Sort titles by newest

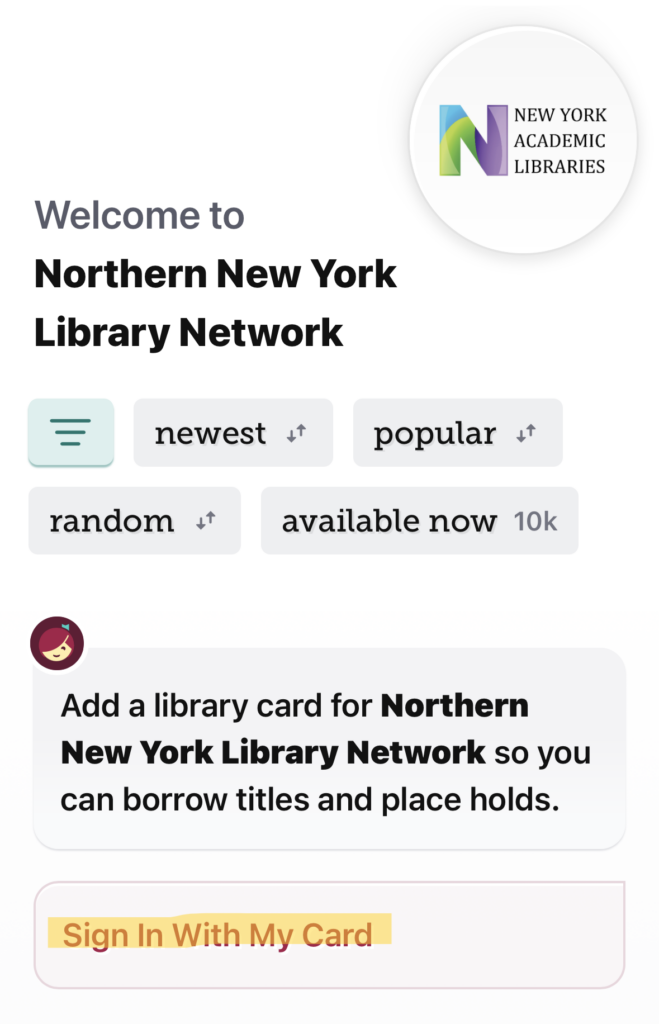[x=232, y=433]
